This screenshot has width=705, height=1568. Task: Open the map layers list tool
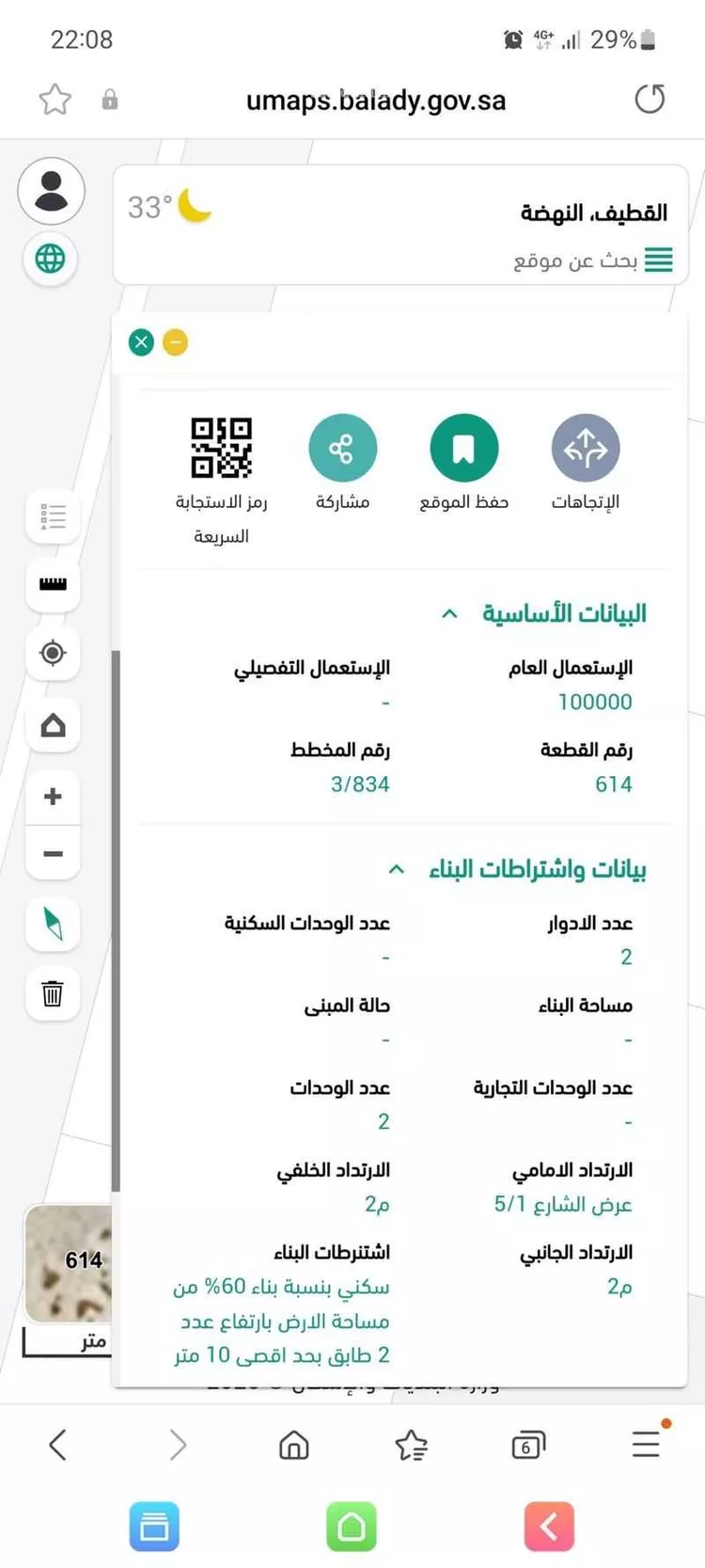coord(53,516)
